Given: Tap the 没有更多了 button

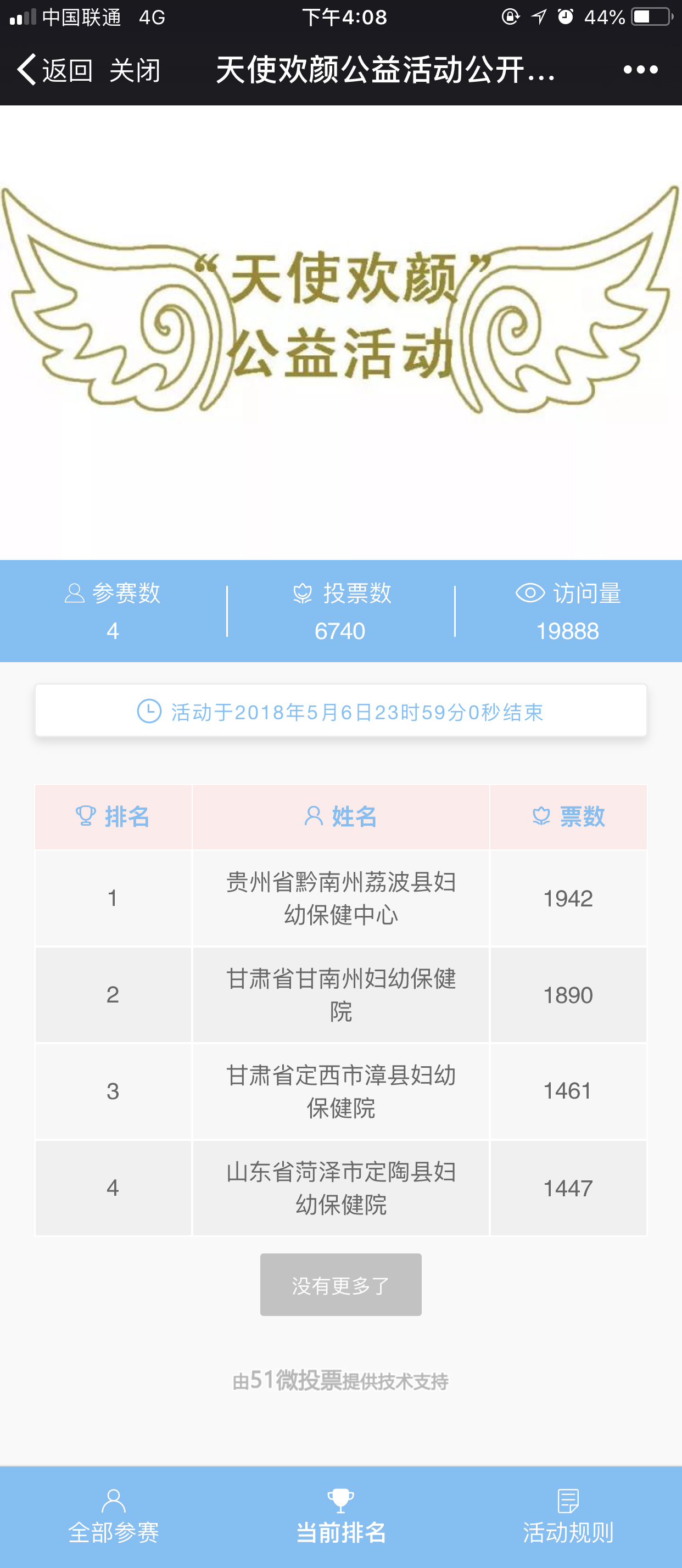Looking at the screenshot, I should point(341,1284).
